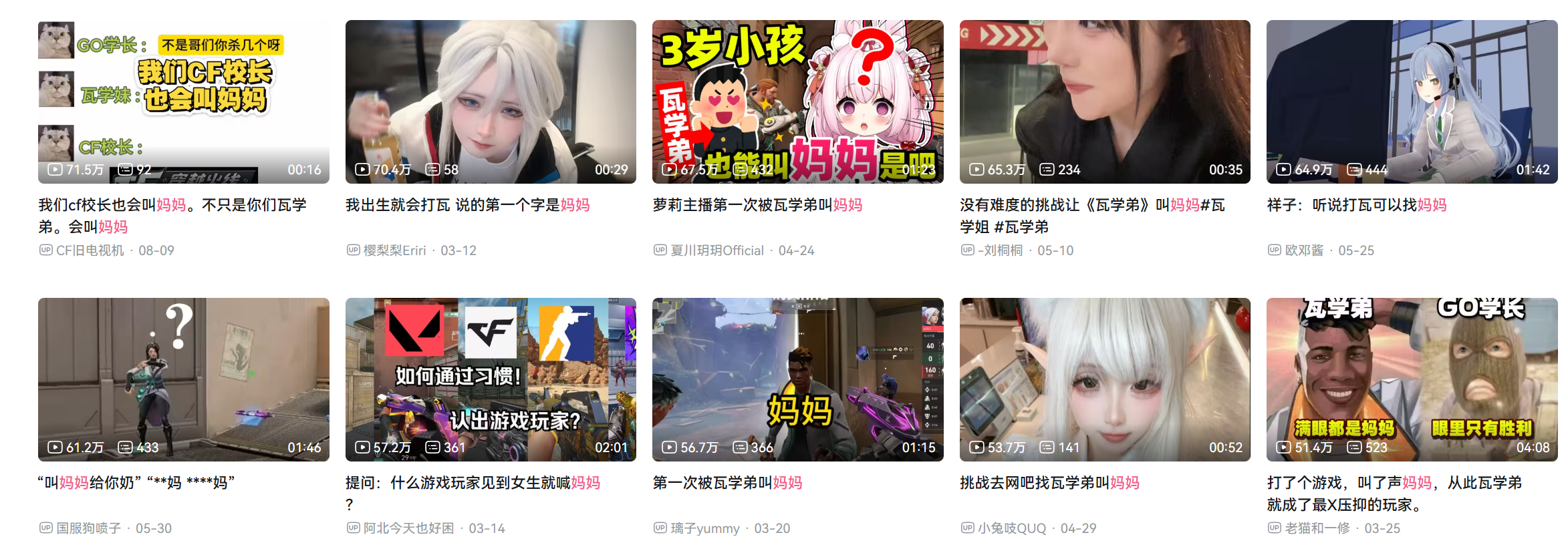Open the video by CF旧电视机
Viewport: 1568px width, 555px height.
pyautogui.click(x=183, y=102)
